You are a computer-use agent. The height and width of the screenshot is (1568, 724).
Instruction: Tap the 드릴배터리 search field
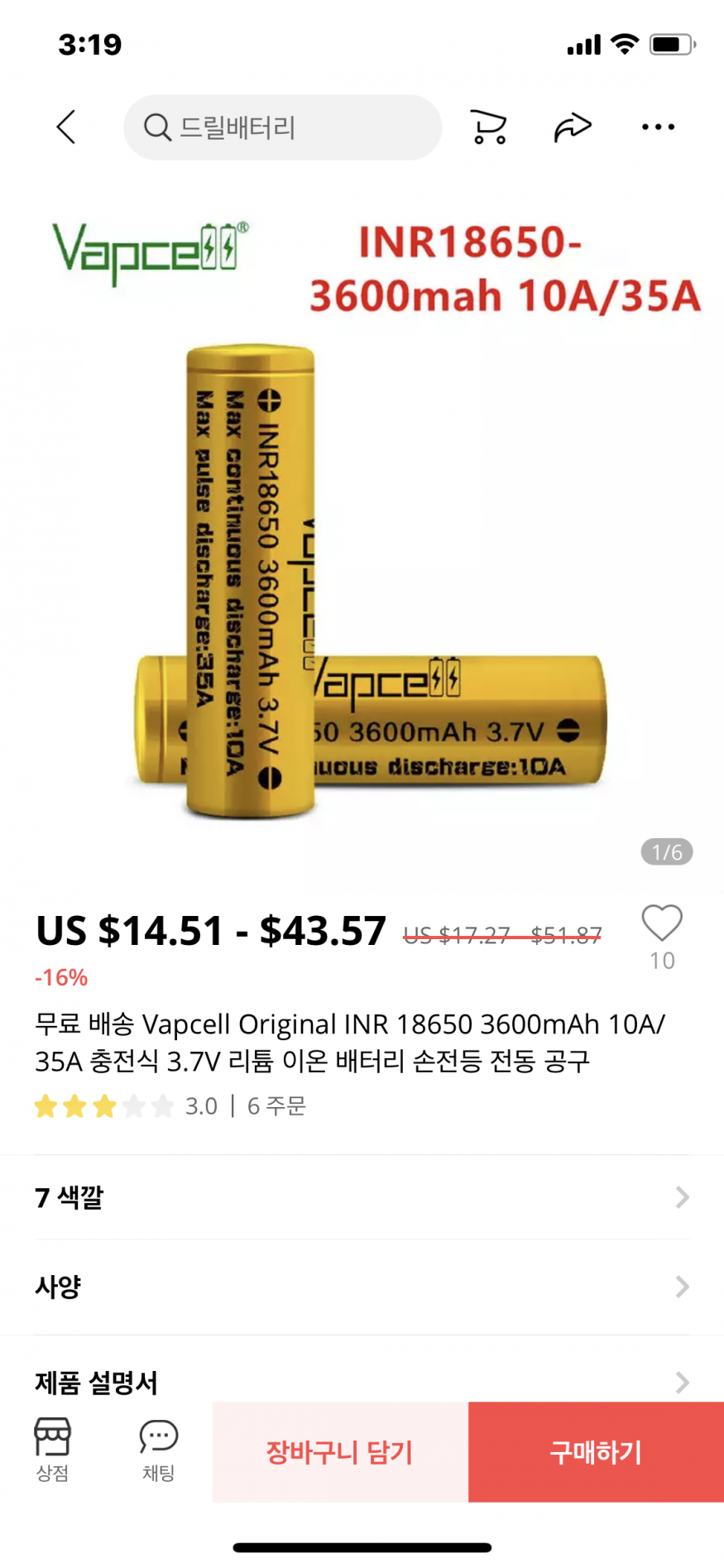(281, 127)
